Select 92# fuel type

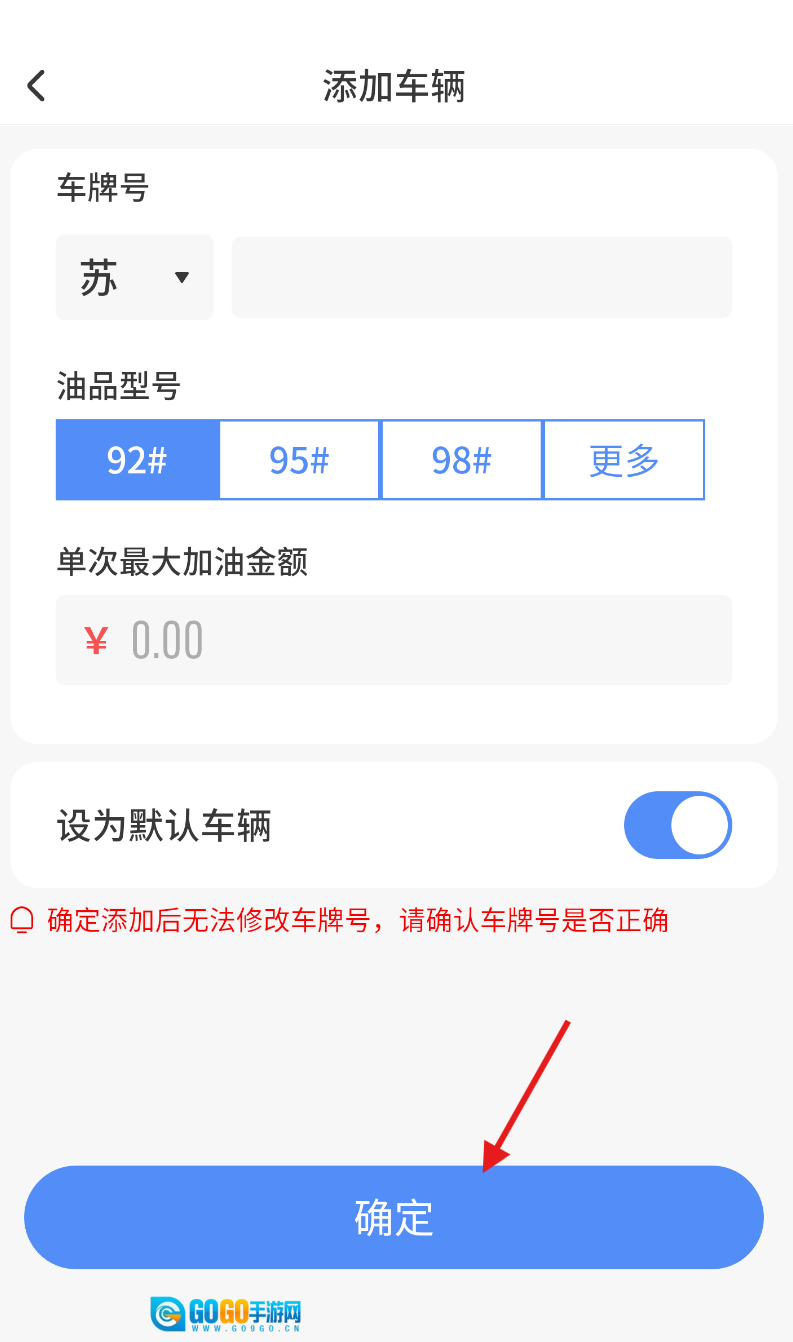click(x=137, y=460)
